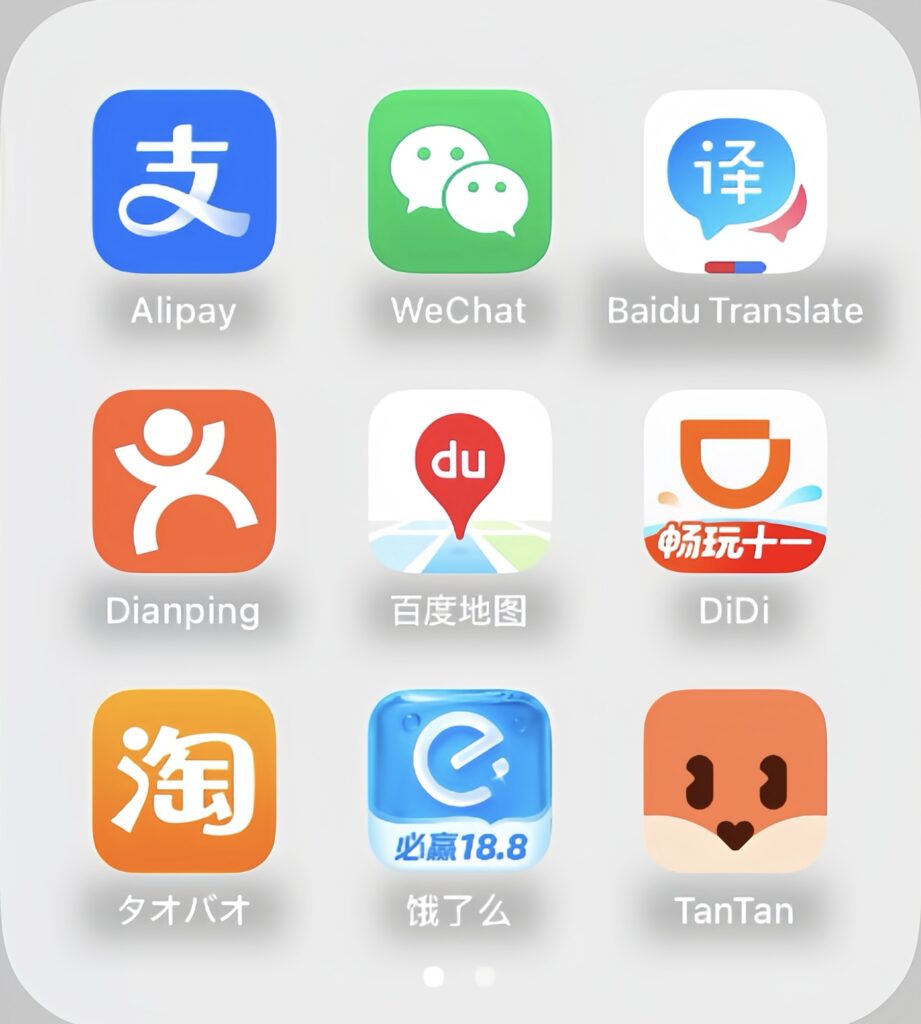Launch the Dianping app
The width and height of the screenshot is (921, 1024).
183,481
